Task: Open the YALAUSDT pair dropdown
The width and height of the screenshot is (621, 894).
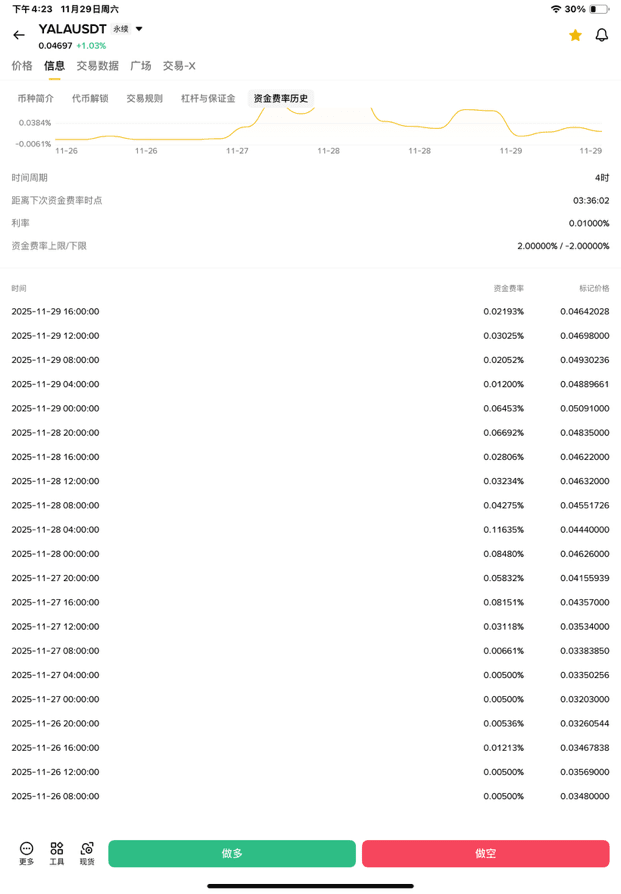Action: 139,29
